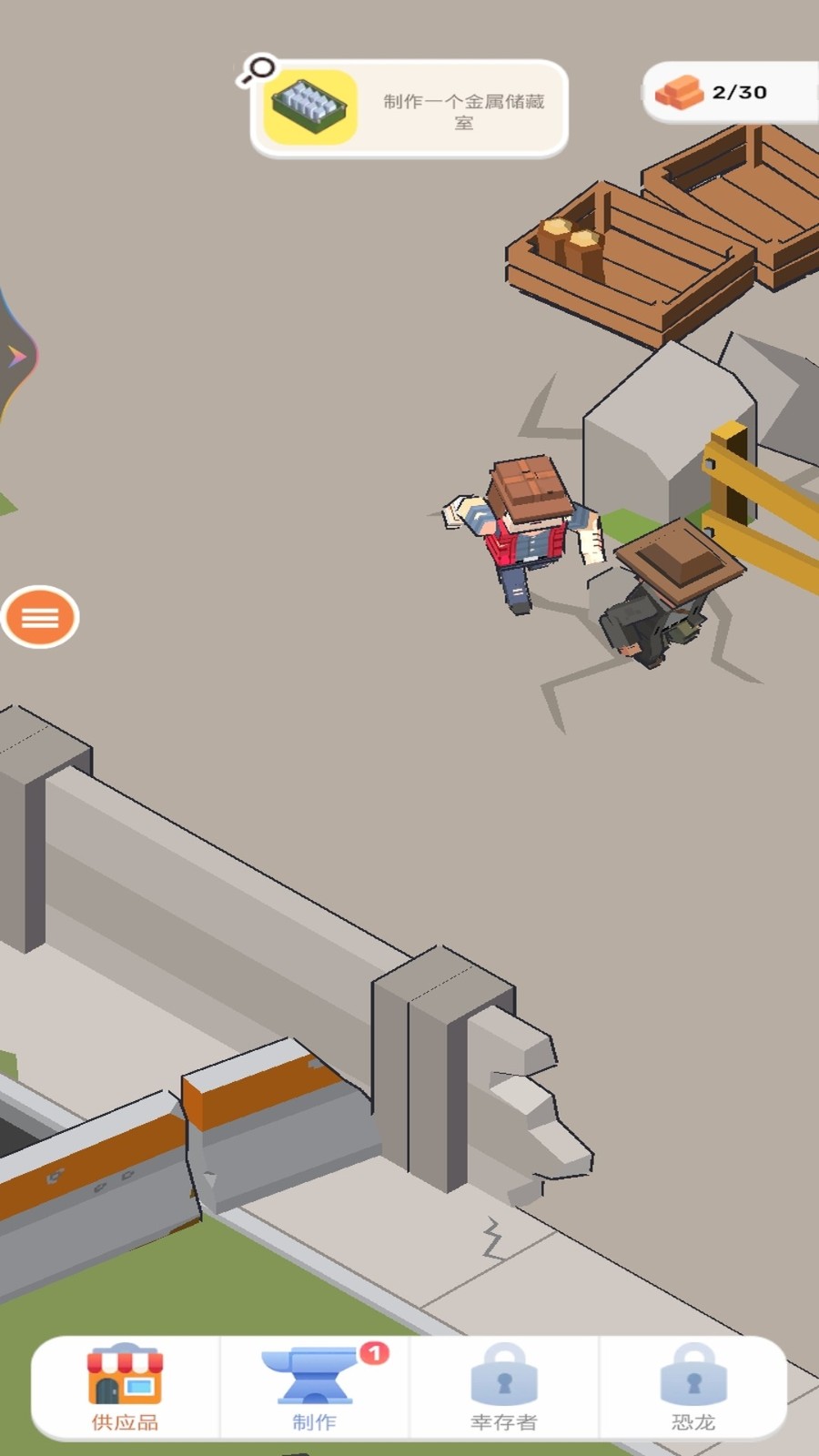
Task: Switch to the 供应品 supplies tab
Action: coord(126,1388)
